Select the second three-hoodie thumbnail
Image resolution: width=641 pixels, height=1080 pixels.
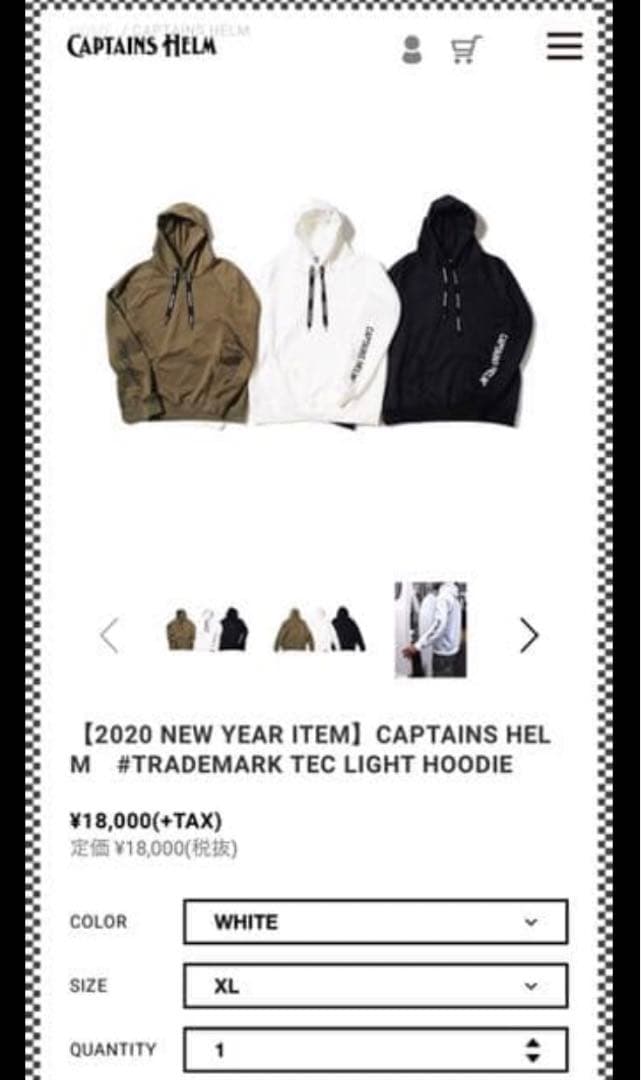(320, 630)
